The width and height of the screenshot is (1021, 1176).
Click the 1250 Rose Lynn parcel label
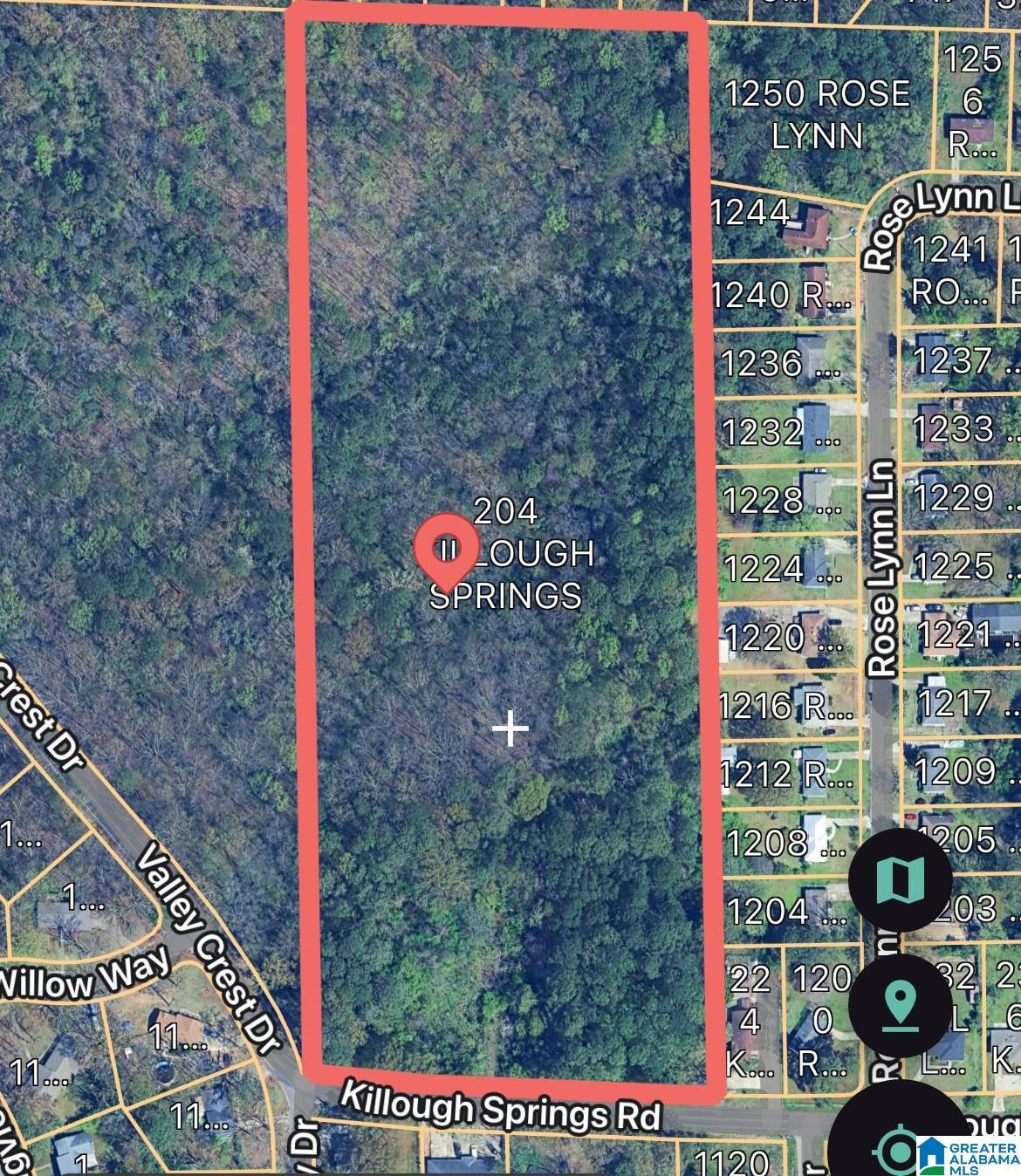coord(816,112)
